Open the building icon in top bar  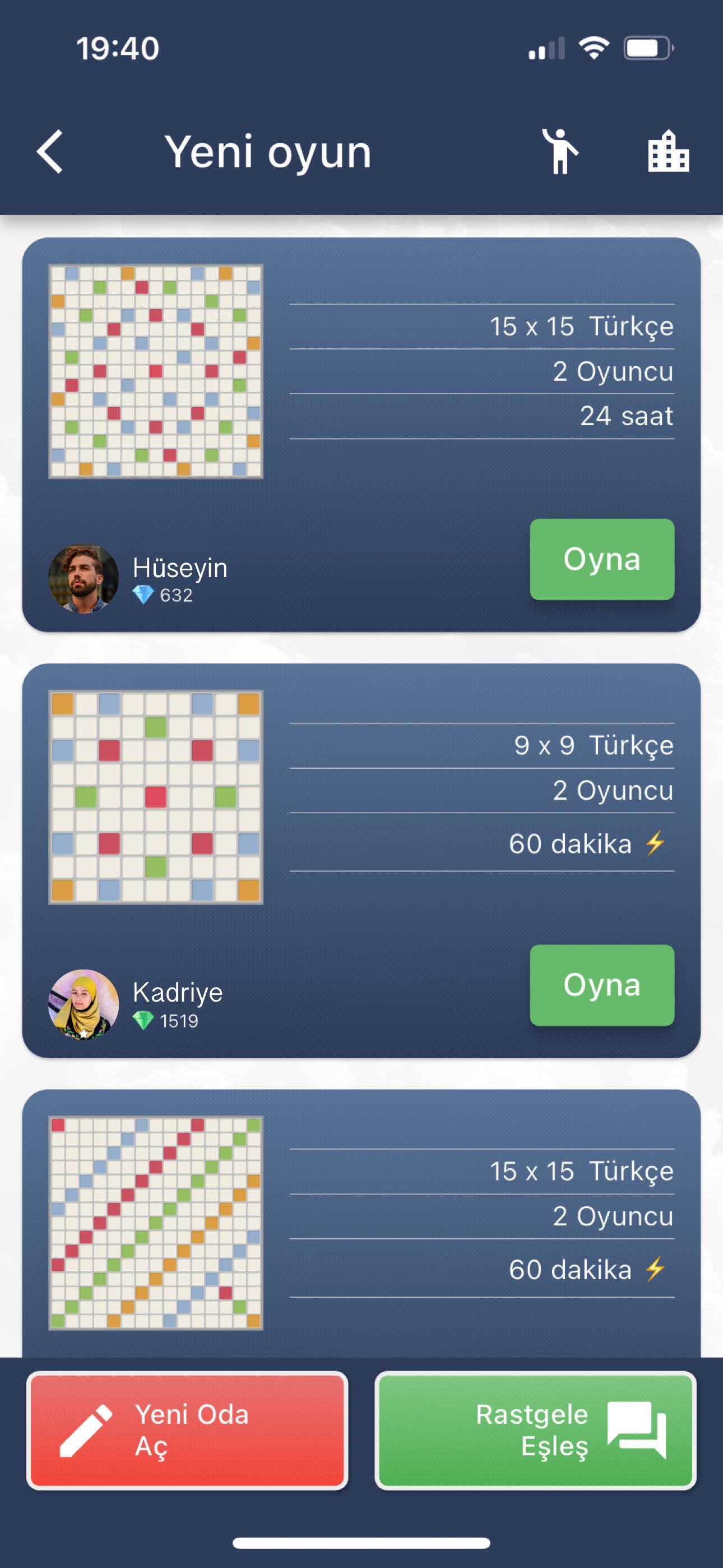click(668, 151)
